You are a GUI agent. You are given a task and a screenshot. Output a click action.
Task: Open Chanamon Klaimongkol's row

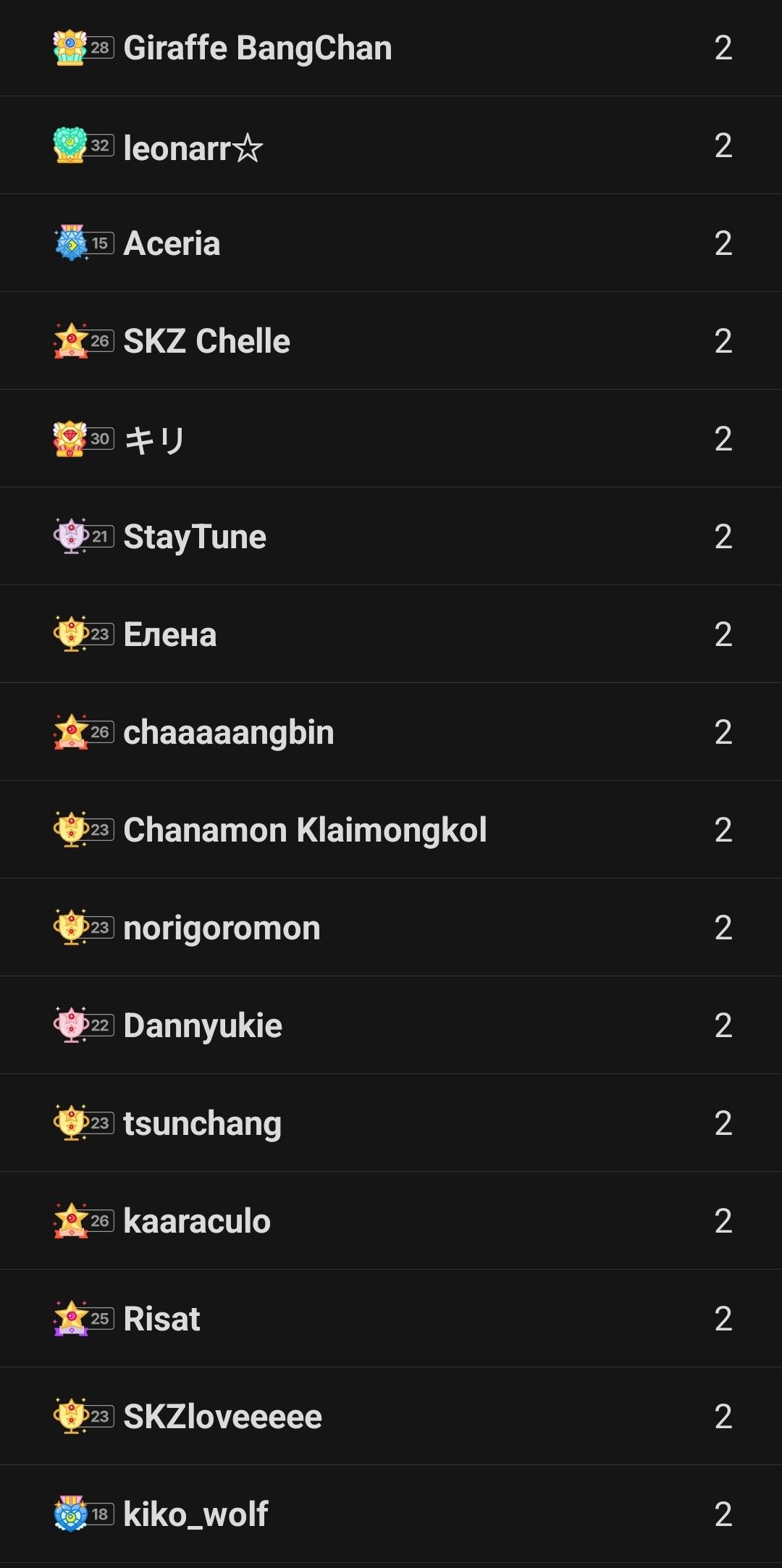pos(305,831)
